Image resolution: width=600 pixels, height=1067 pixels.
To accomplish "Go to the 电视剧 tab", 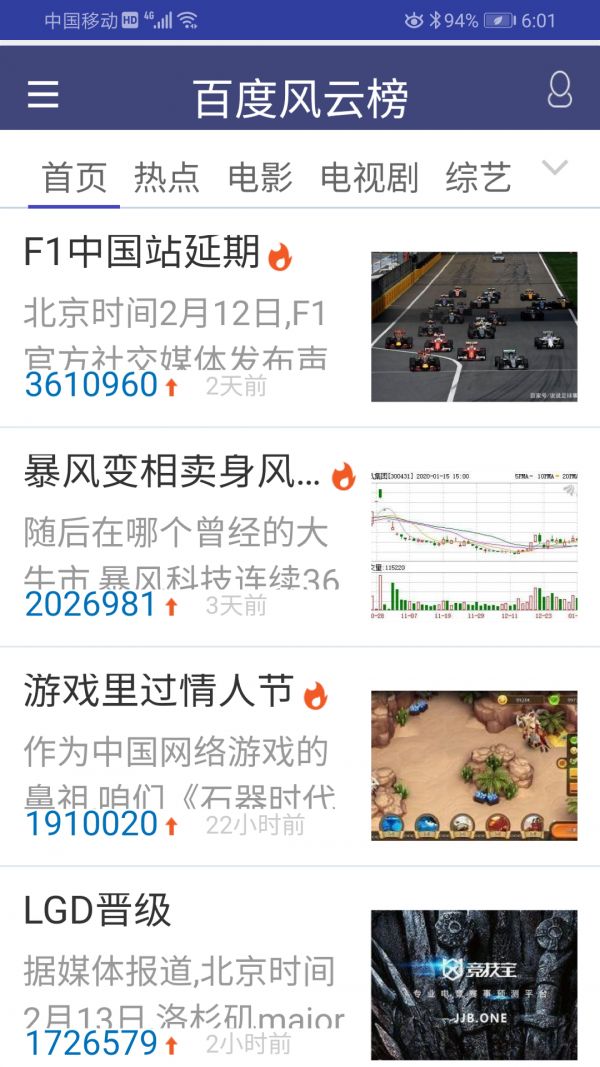I will pos(369,178).
